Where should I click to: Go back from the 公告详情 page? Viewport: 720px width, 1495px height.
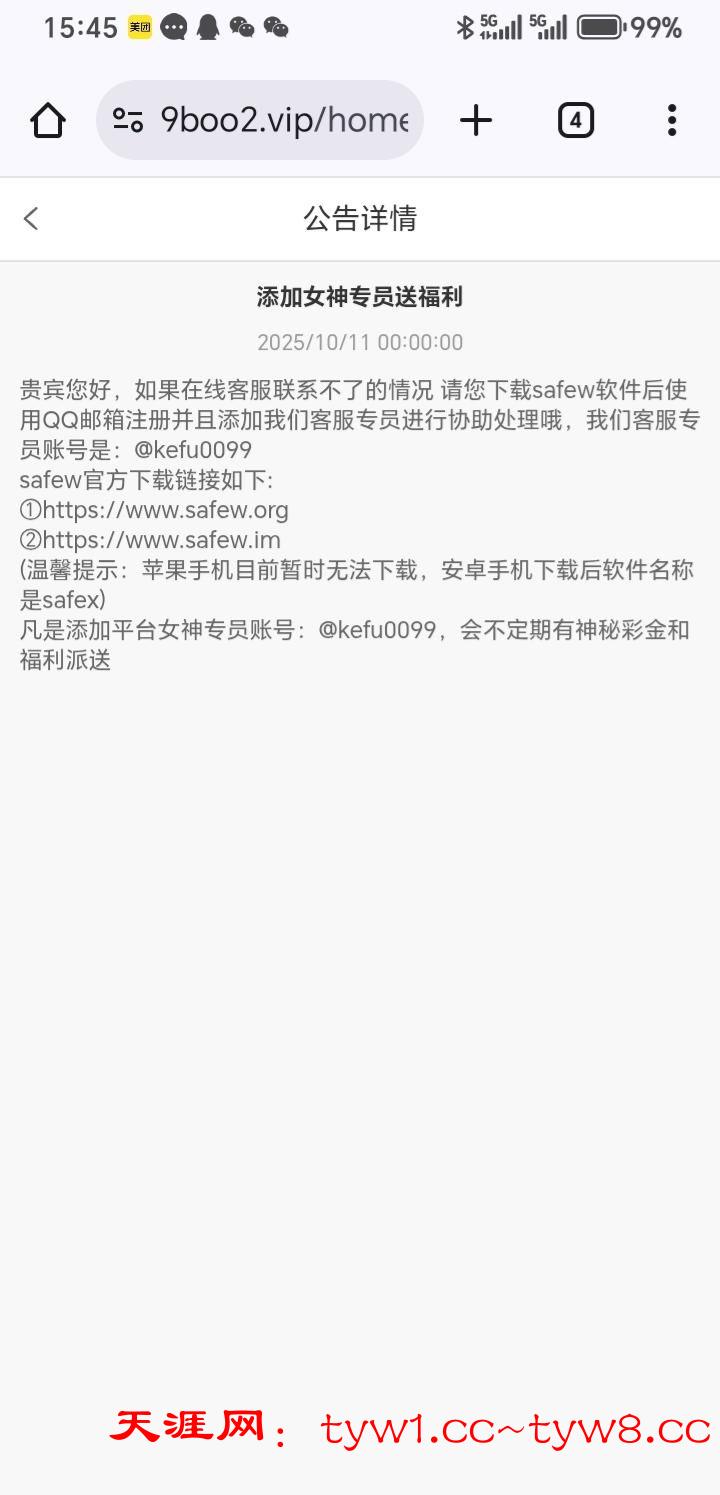click(31, 218)
